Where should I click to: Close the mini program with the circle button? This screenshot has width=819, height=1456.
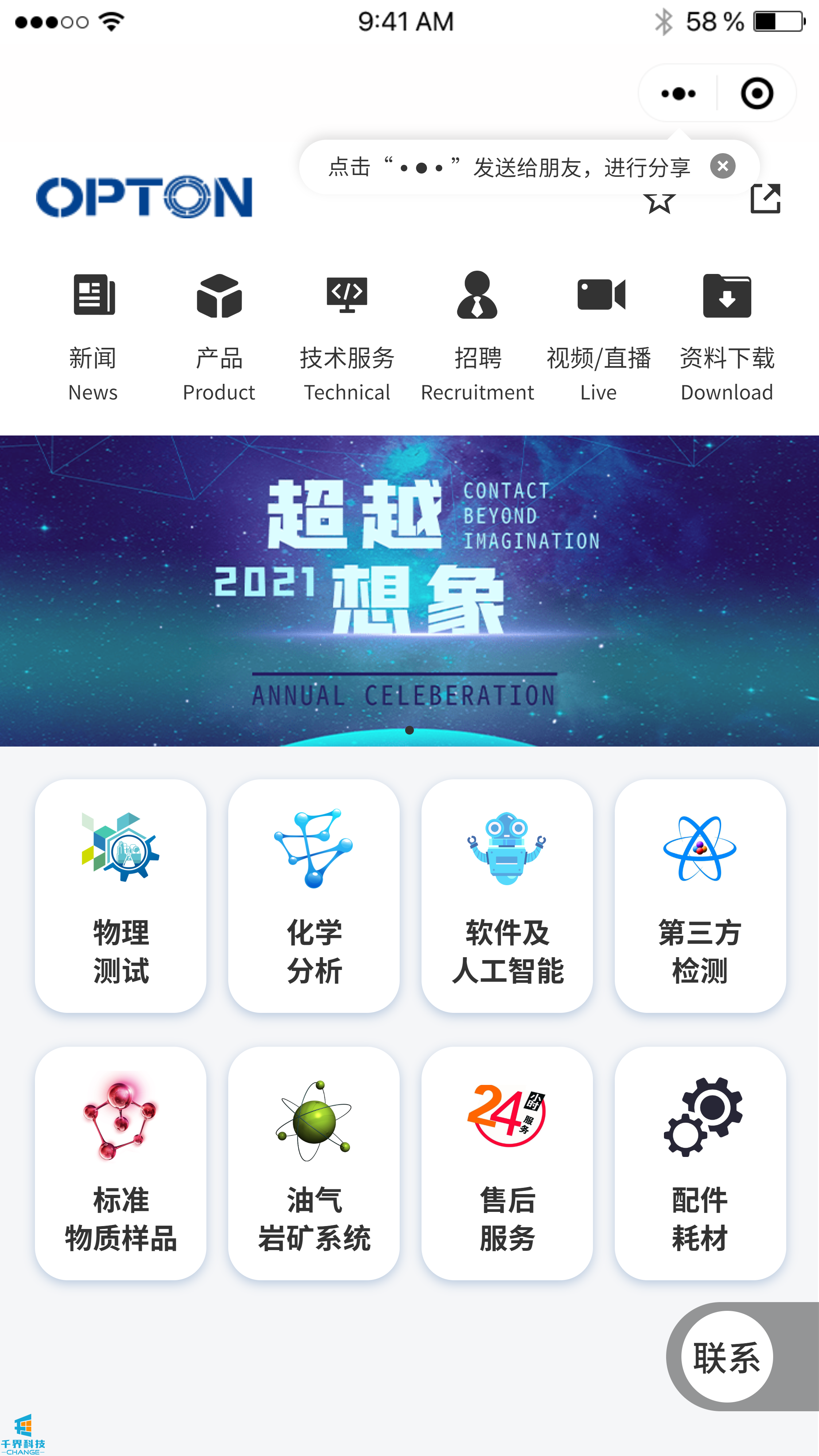point(757,93)
